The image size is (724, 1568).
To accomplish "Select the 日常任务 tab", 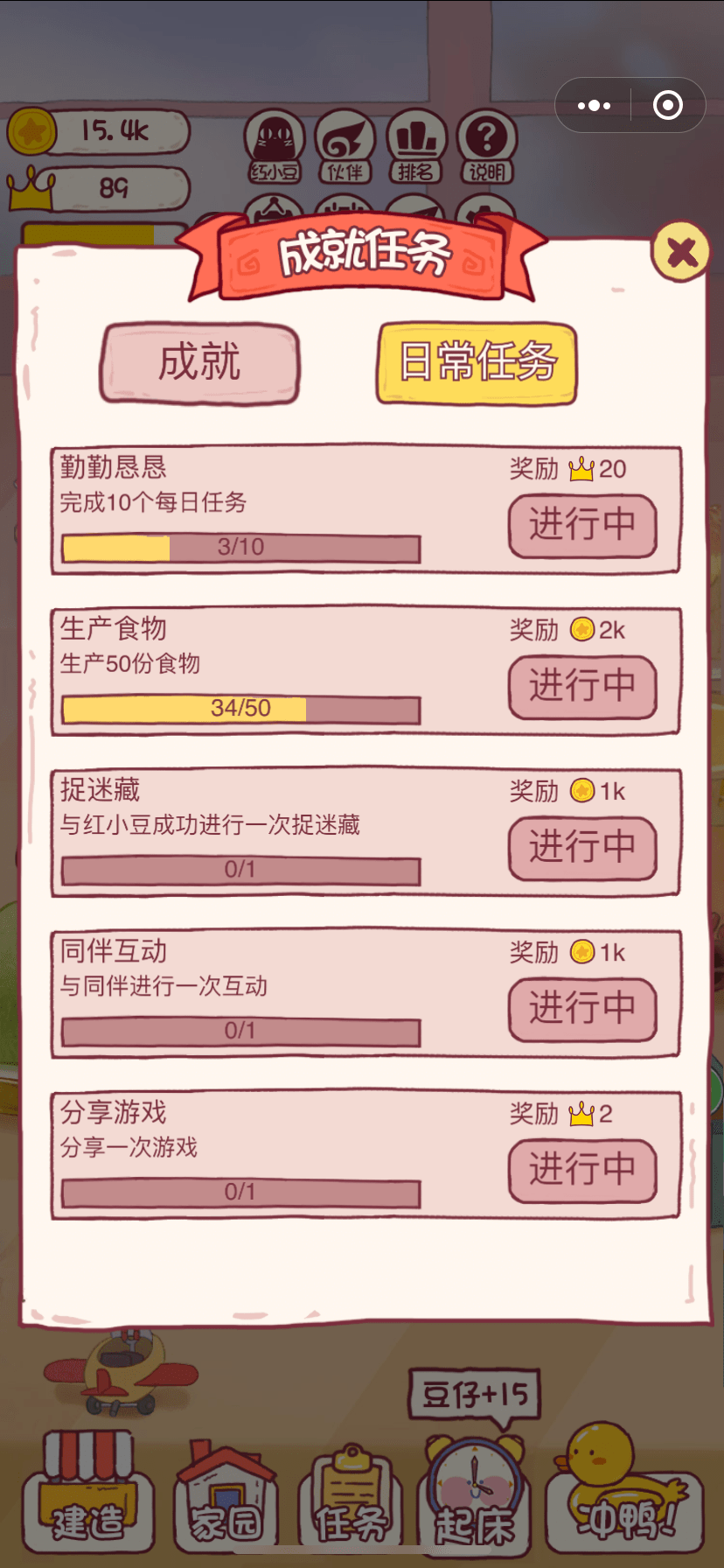I will (477, 364).
